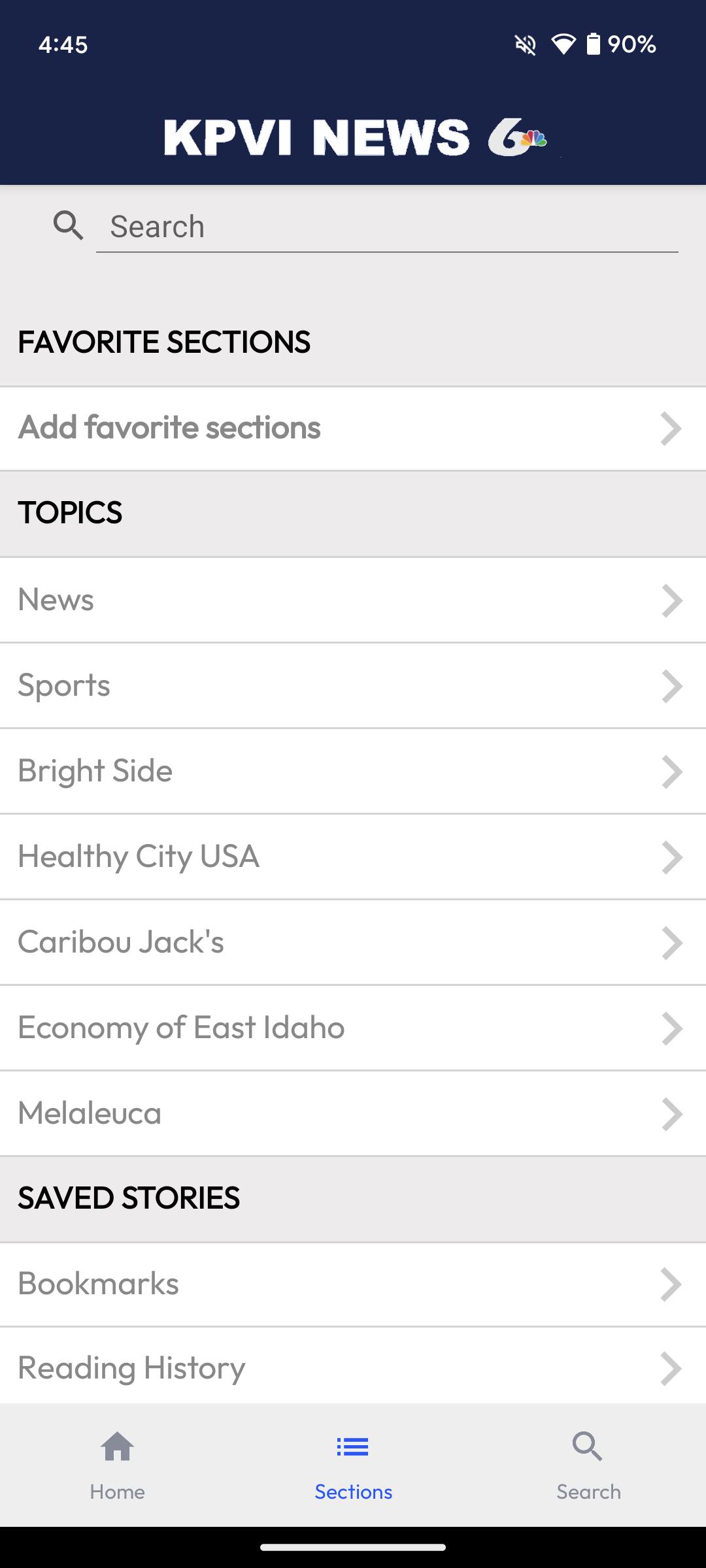Open the News topic
Viewport: 706px width, 1568px height.
click(353, 600)
